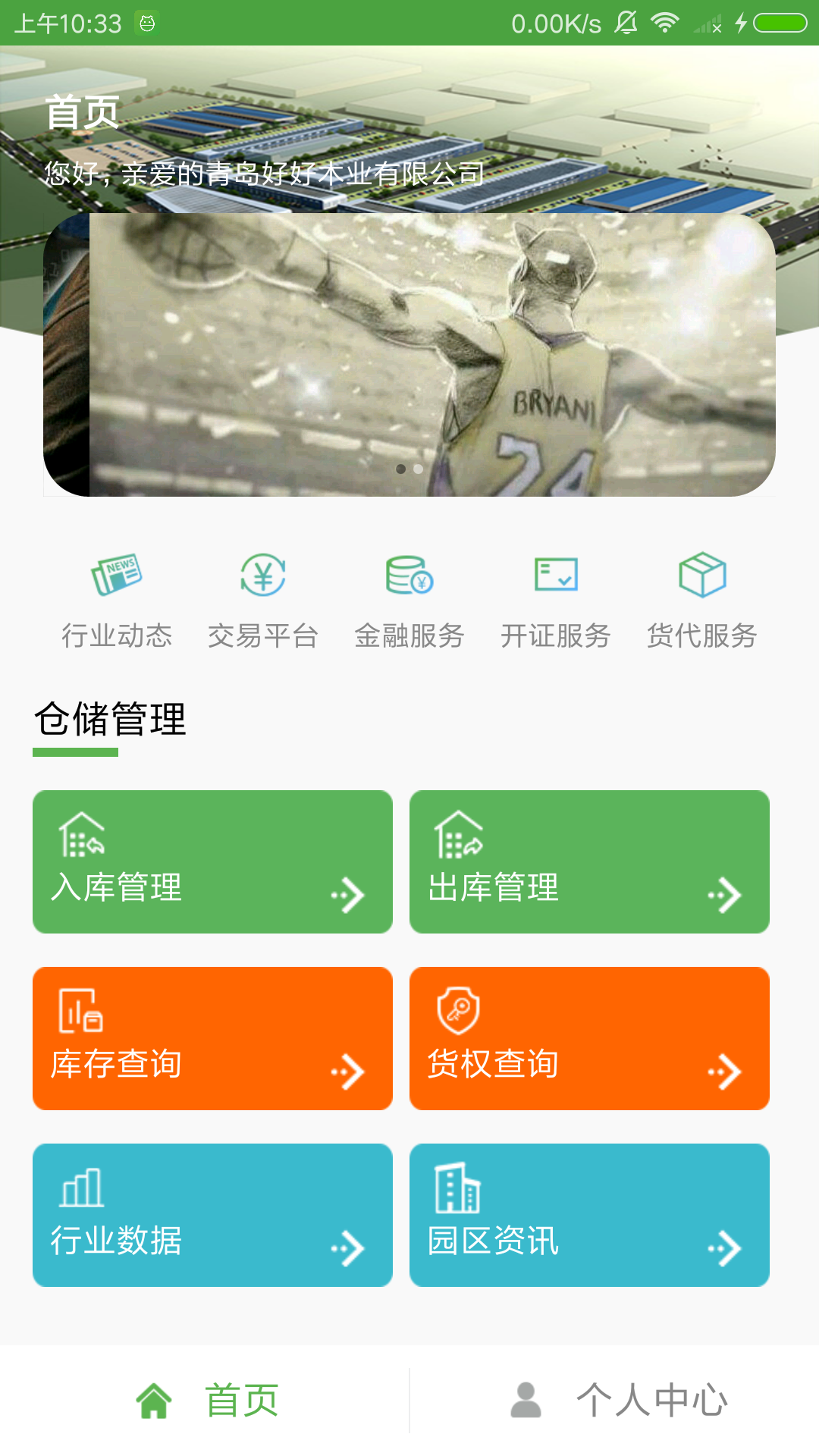The image size is (819, 1456).
Task: Select the second carousel indicator dot
Action: [418, 469]
